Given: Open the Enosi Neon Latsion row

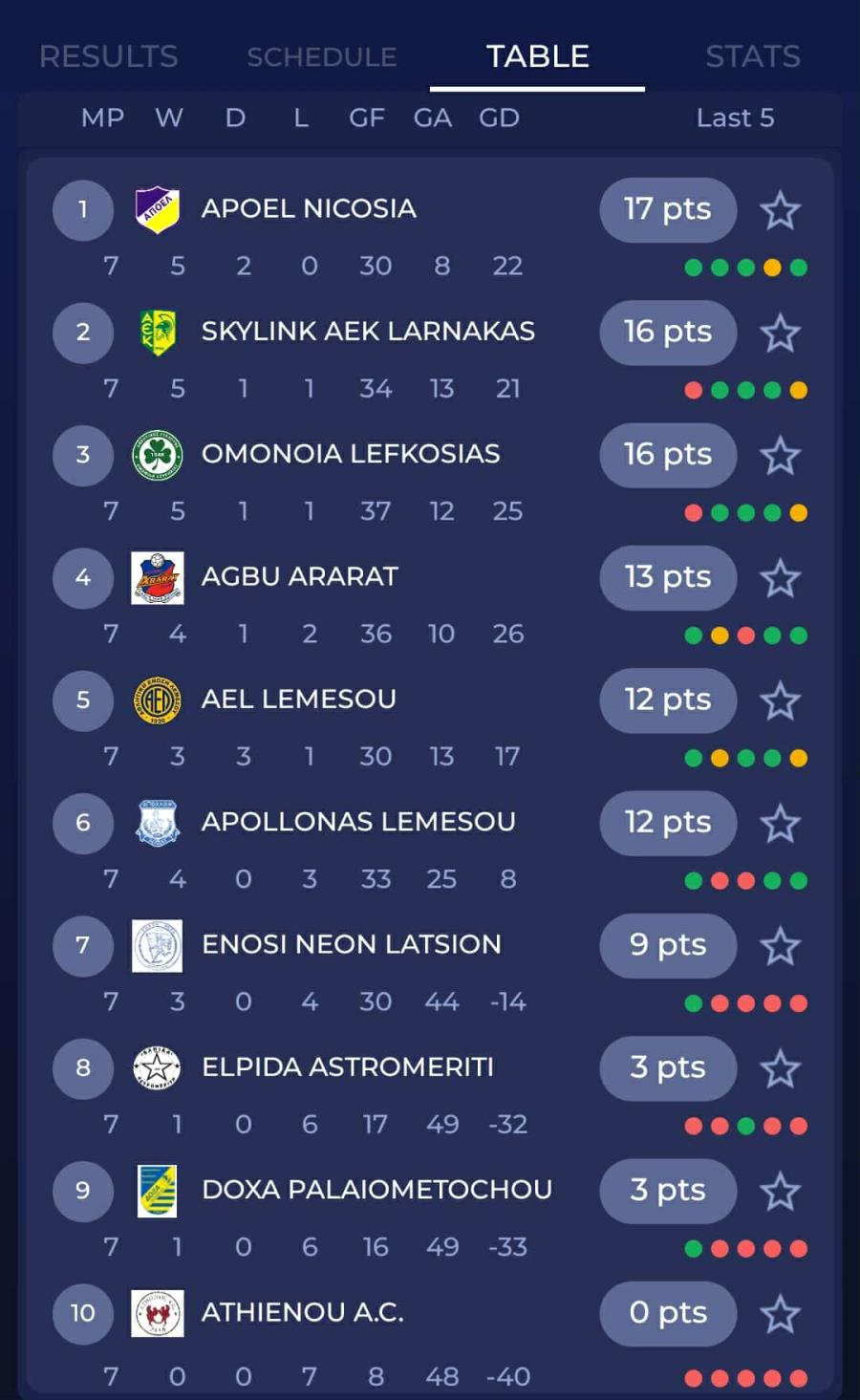Looking at the screenshot, I should click(x=351, y=944).
